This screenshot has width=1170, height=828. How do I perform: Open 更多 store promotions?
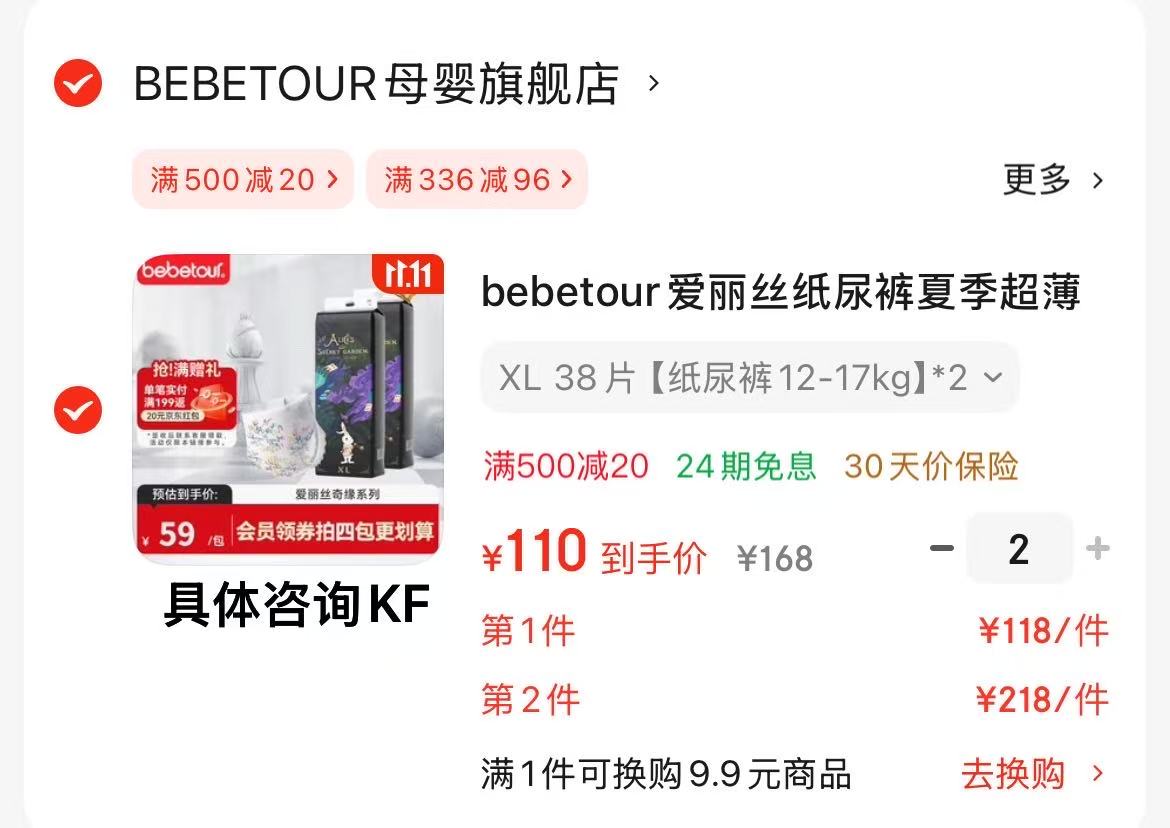(x=1053, y=181)
